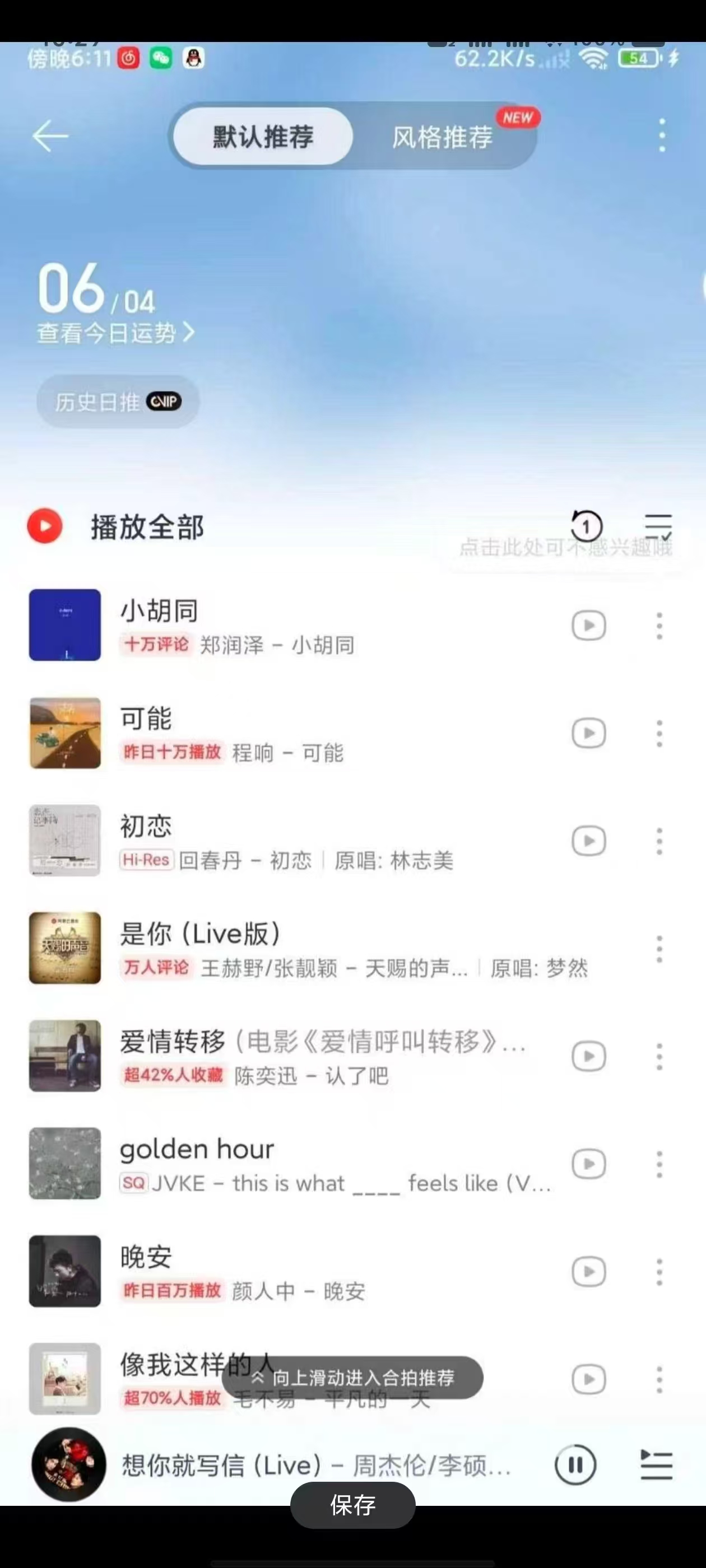Open the three-dot menu at screen top right
Screen dimensions: 706x1568
(660, 136)
